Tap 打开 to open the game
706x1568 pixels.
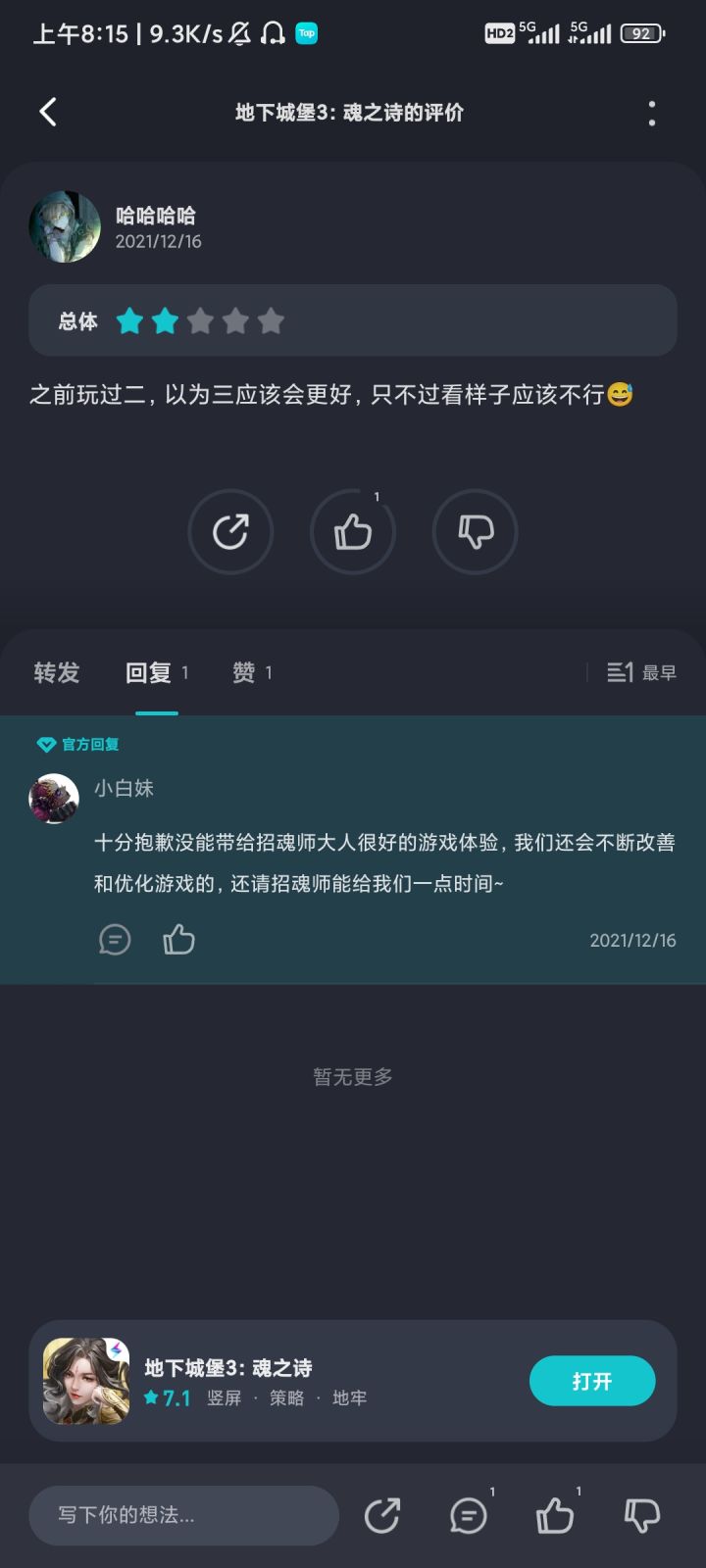point(592,1380)
